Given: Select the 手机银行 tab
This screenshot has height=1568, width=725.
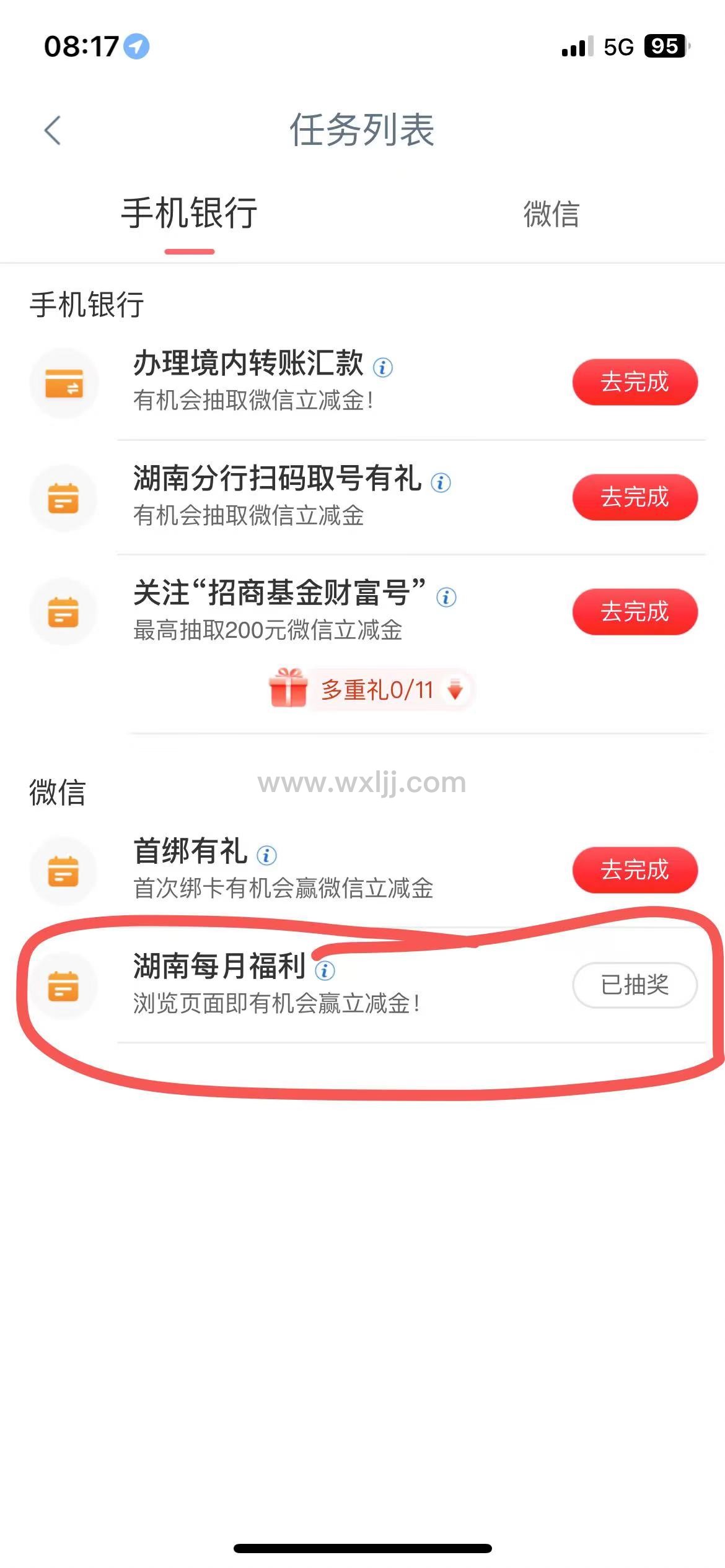Looking at the screenshot, I should pyautogui.click(x=189, y=214).
